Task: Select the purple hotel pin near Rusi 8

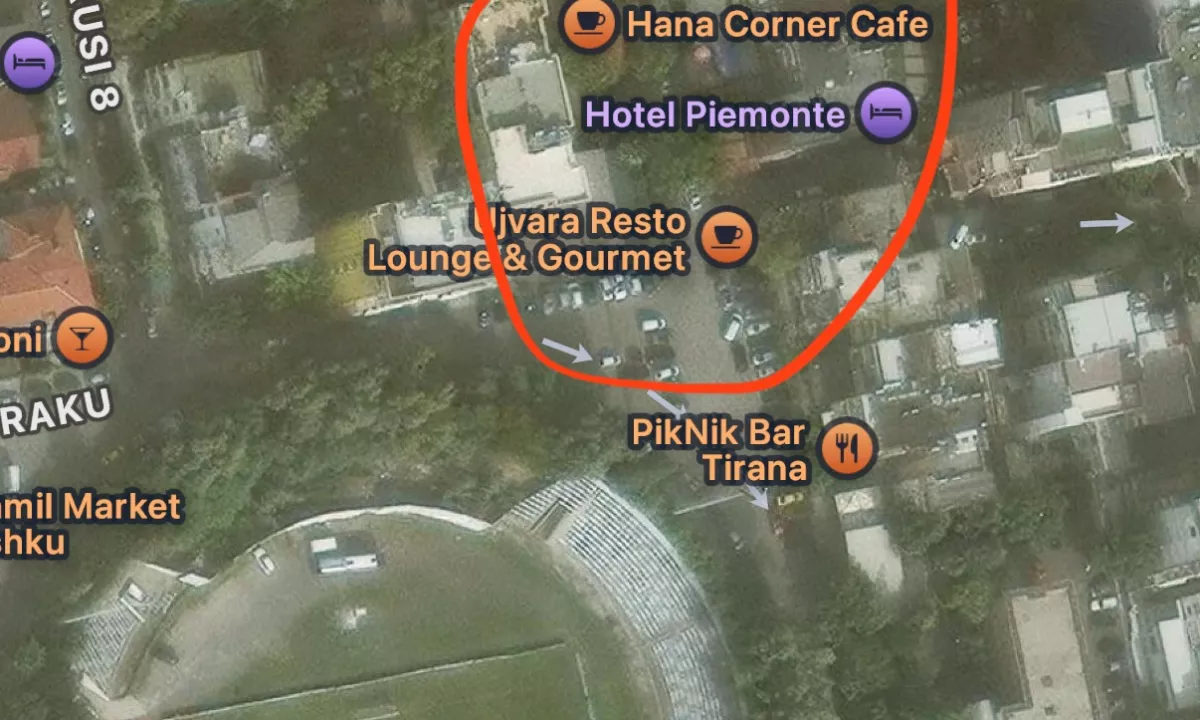Action: pos(30,62)
